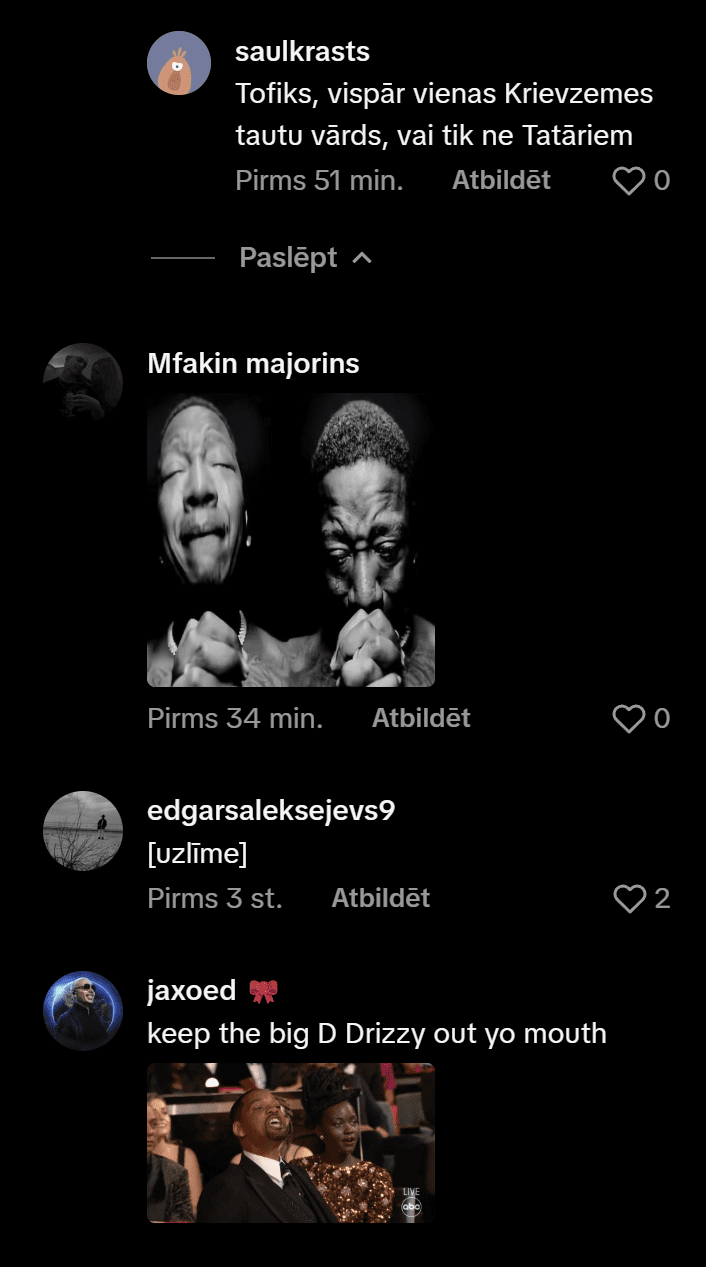Image resolution: width=706 pixels, height=1267 pixels.
Task: Reply to Mfakin majorins' comment
Action: click(x=421, y=718)
